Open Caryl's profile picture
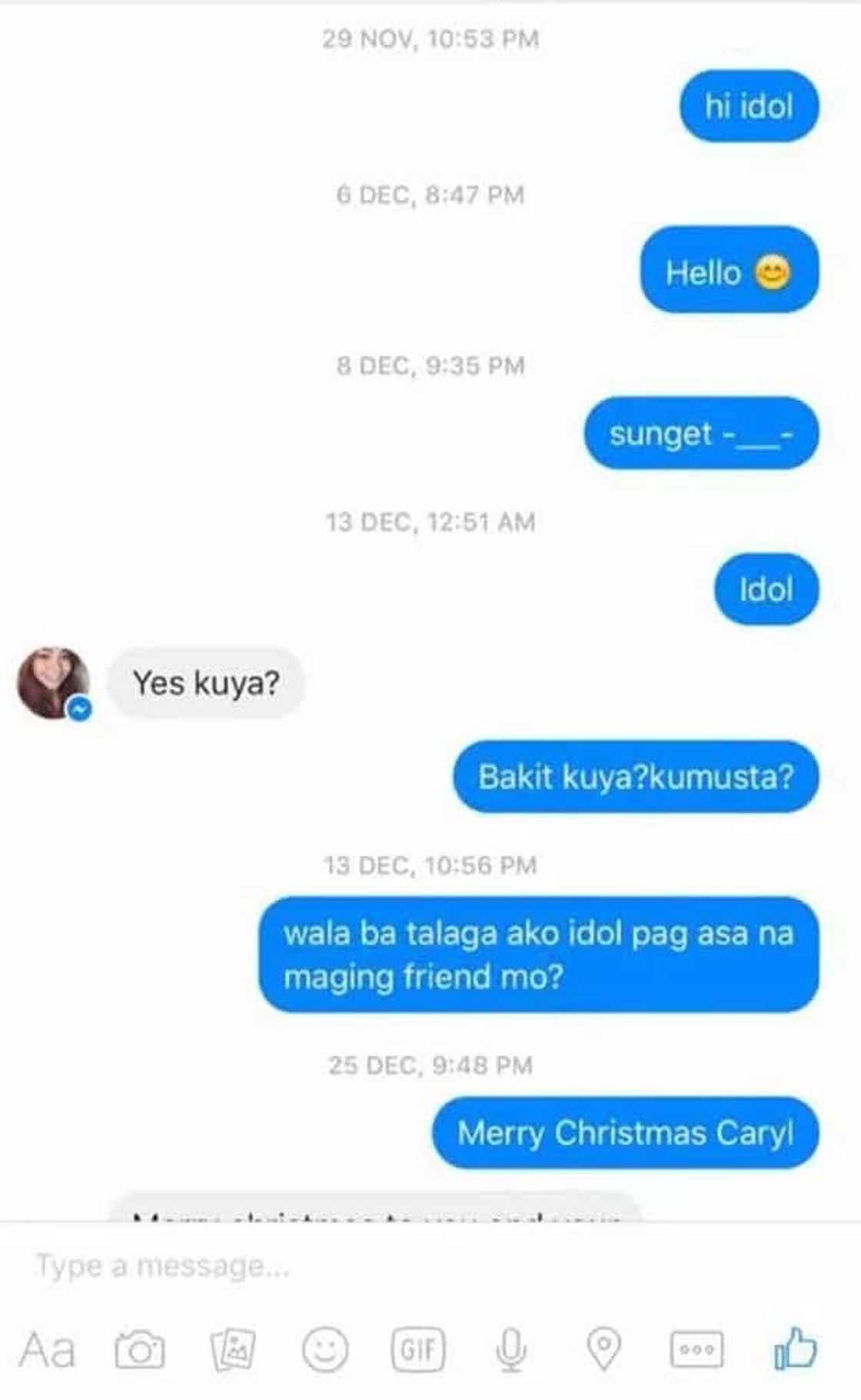The height and width of the screenshot is (1400, 861). coord(51,682)
